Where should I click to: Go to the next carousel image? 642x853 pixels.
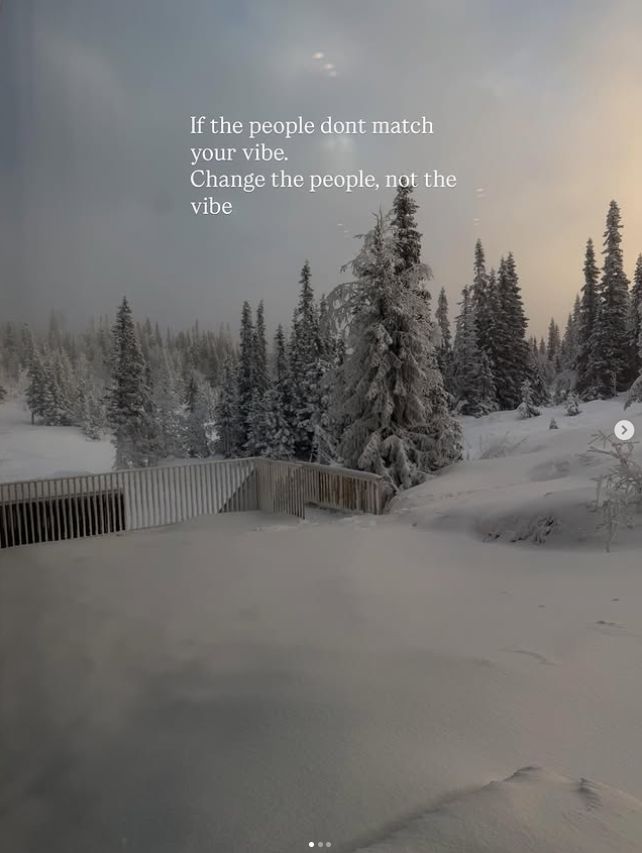point(624,430)
